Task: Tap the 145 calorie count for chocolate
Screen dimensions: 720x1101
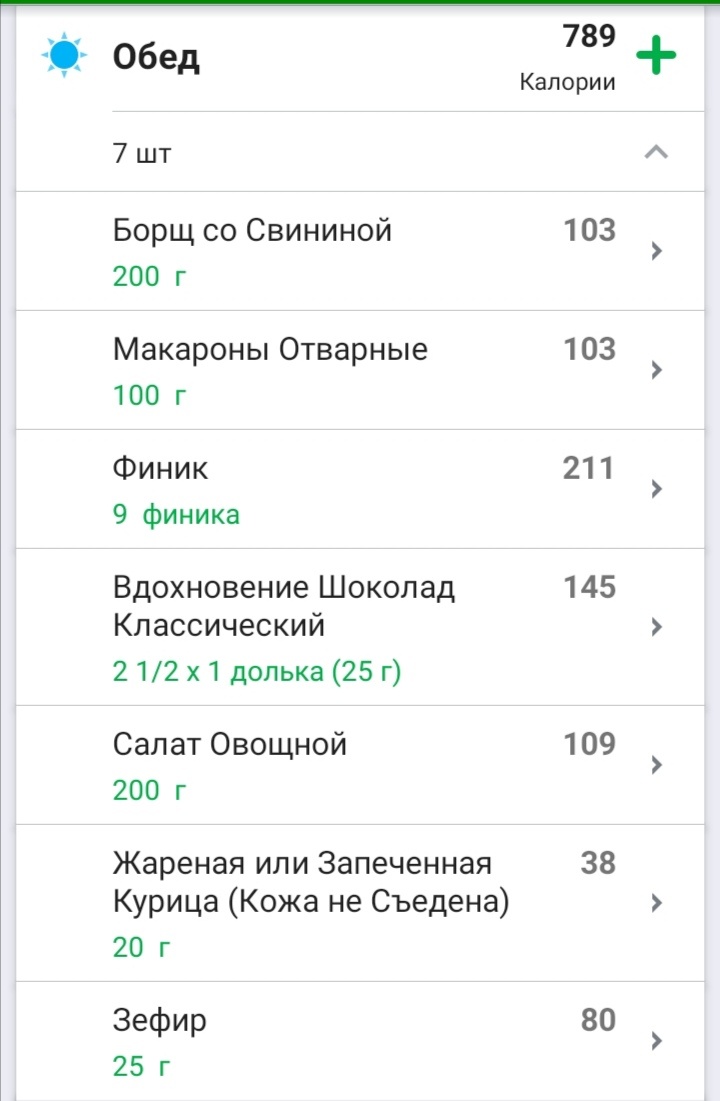Action: click(589, 587)
